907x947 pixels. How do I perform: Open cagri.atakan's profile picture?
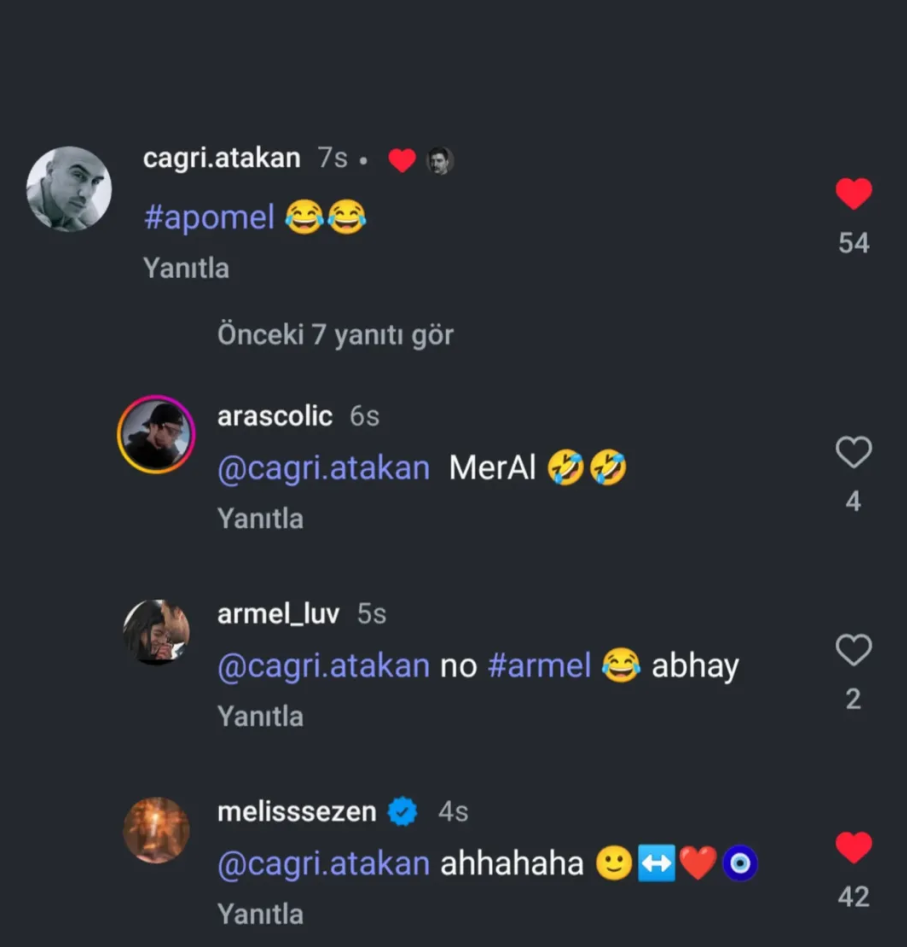pos(68,189)
